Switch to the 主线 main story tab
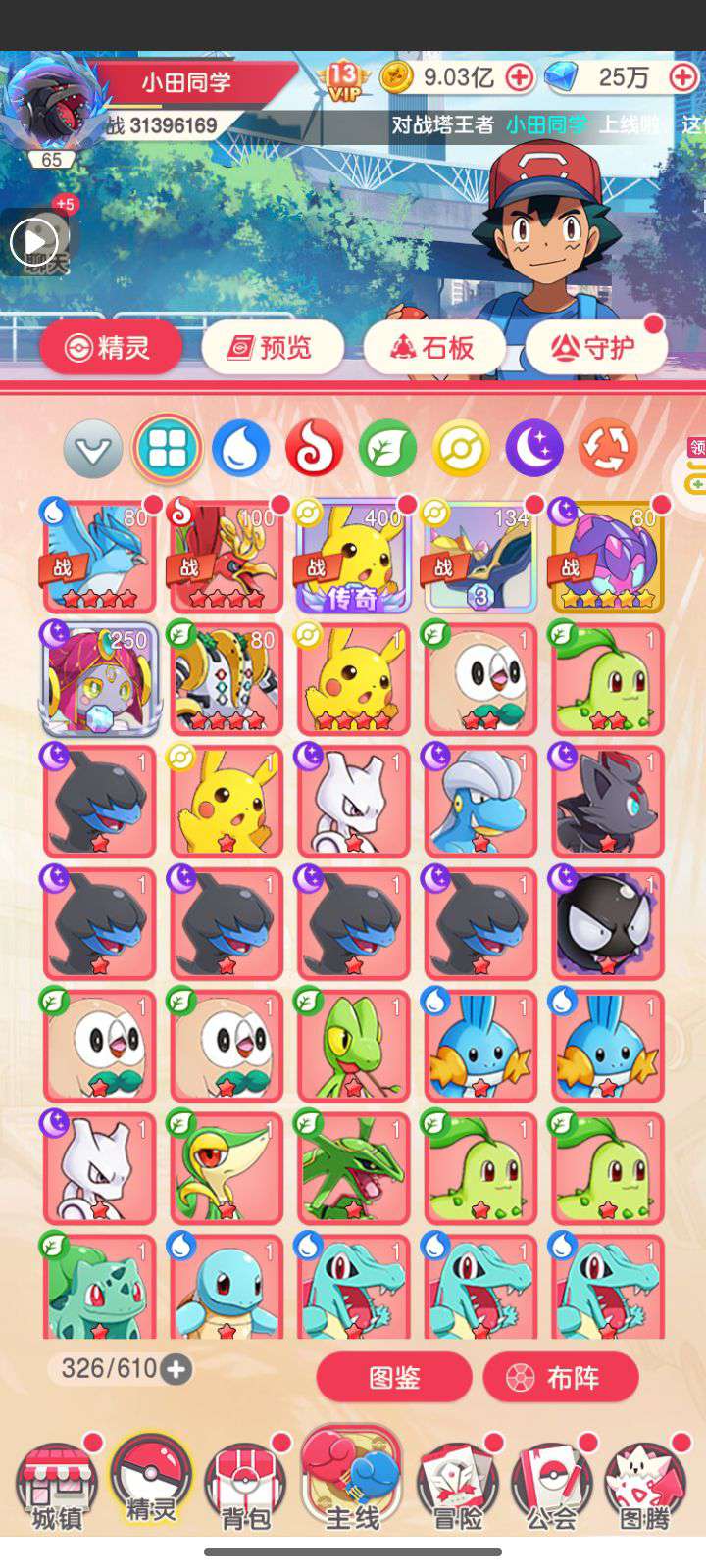 point(352,1482)
